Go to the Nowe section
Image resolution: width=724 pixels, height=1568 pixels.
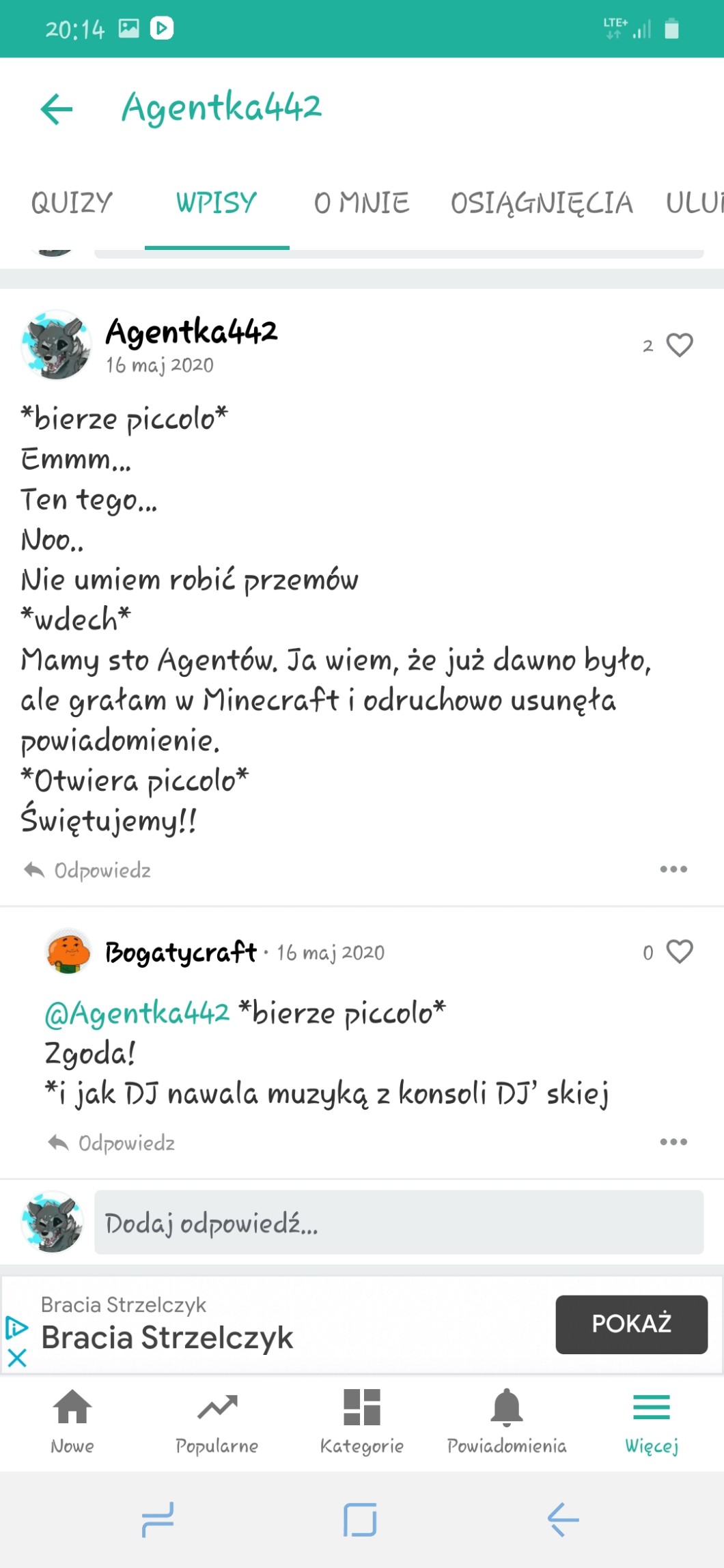(x=72, y=1420)
